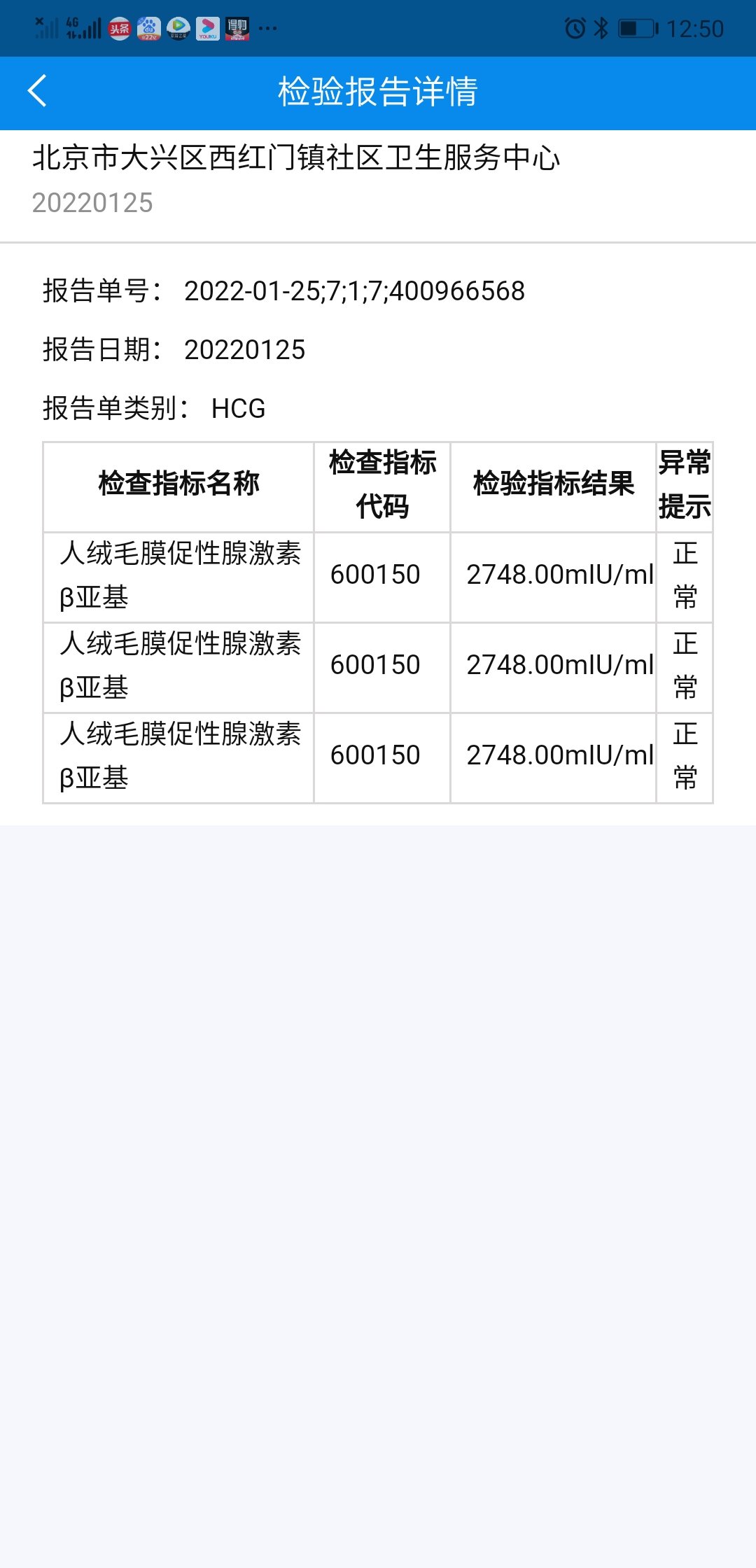756x1568 pixels.
Task: Tap the alarm clock status icon
Action: tap(575, 28)
